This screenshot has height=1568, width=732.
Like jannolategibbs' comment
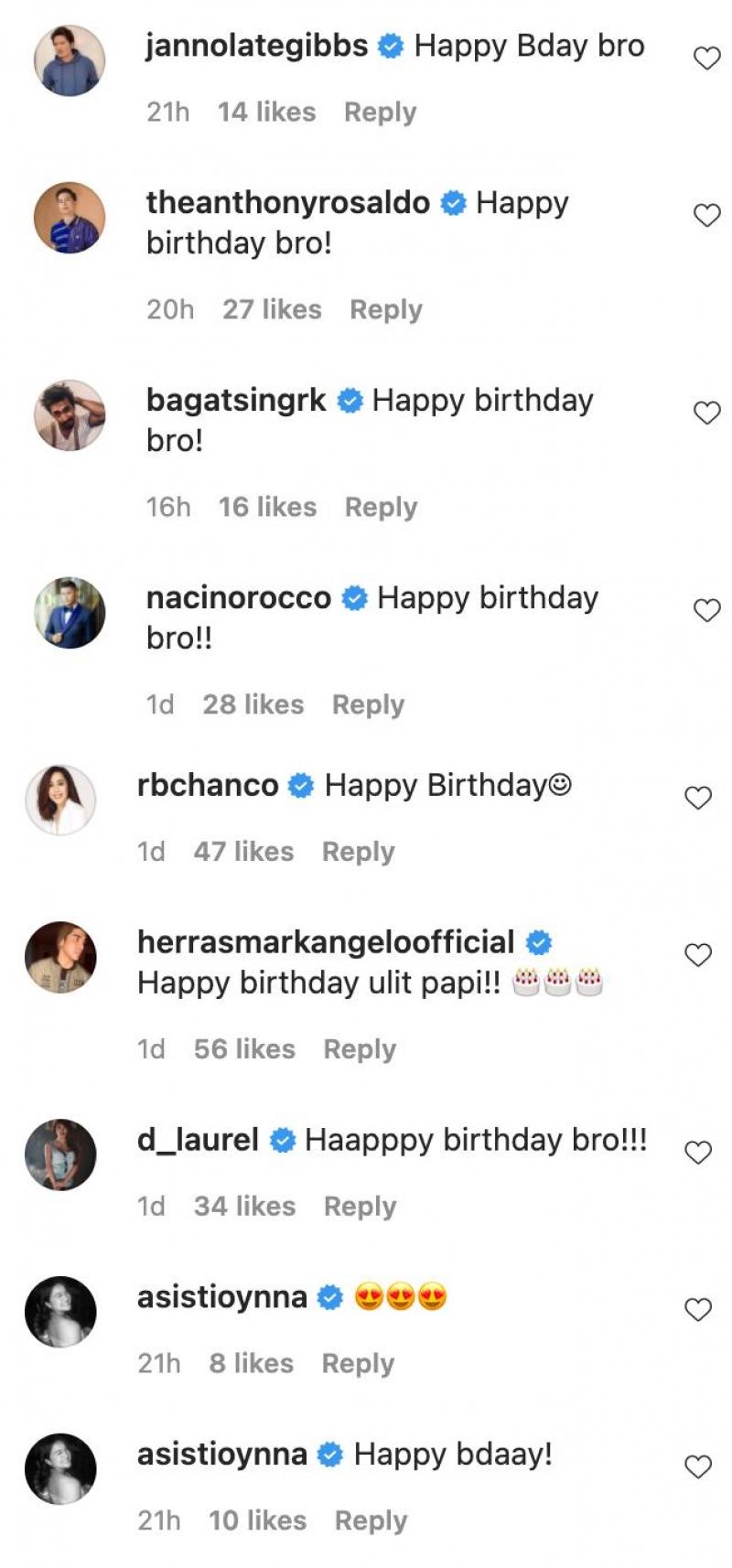[706, 59]
